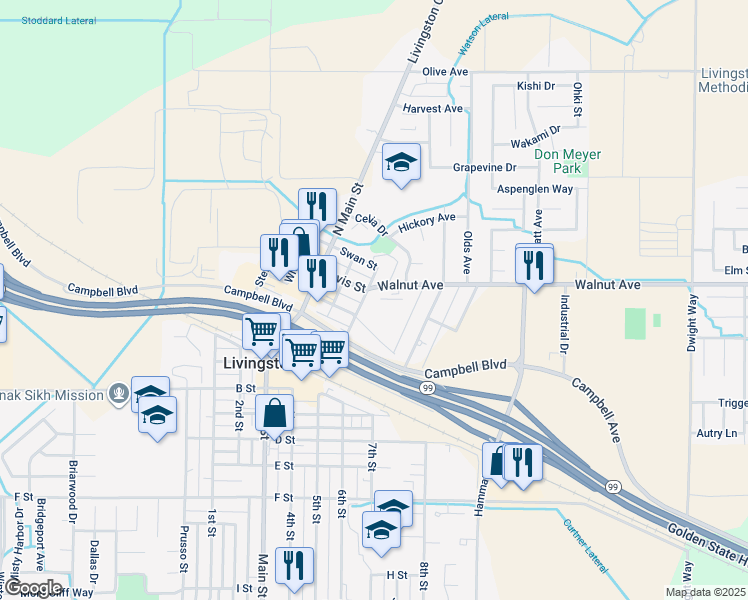Select the restaurant marker on Walnut Ave by Industrial Dr
Image resolution: width=748 pixels, height=600 pixels.
pyautogui.click(x=534, y=265)
